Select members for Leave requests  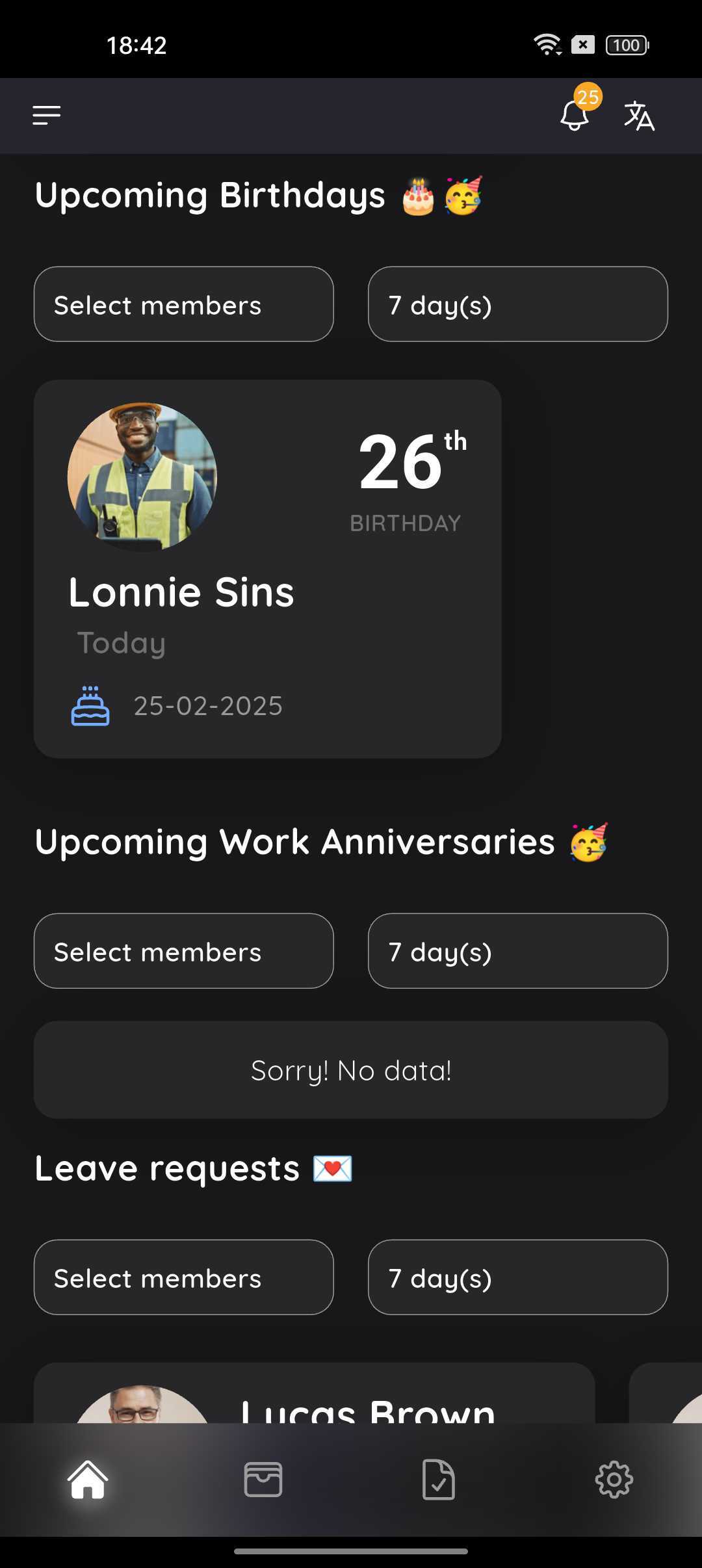183,1277
